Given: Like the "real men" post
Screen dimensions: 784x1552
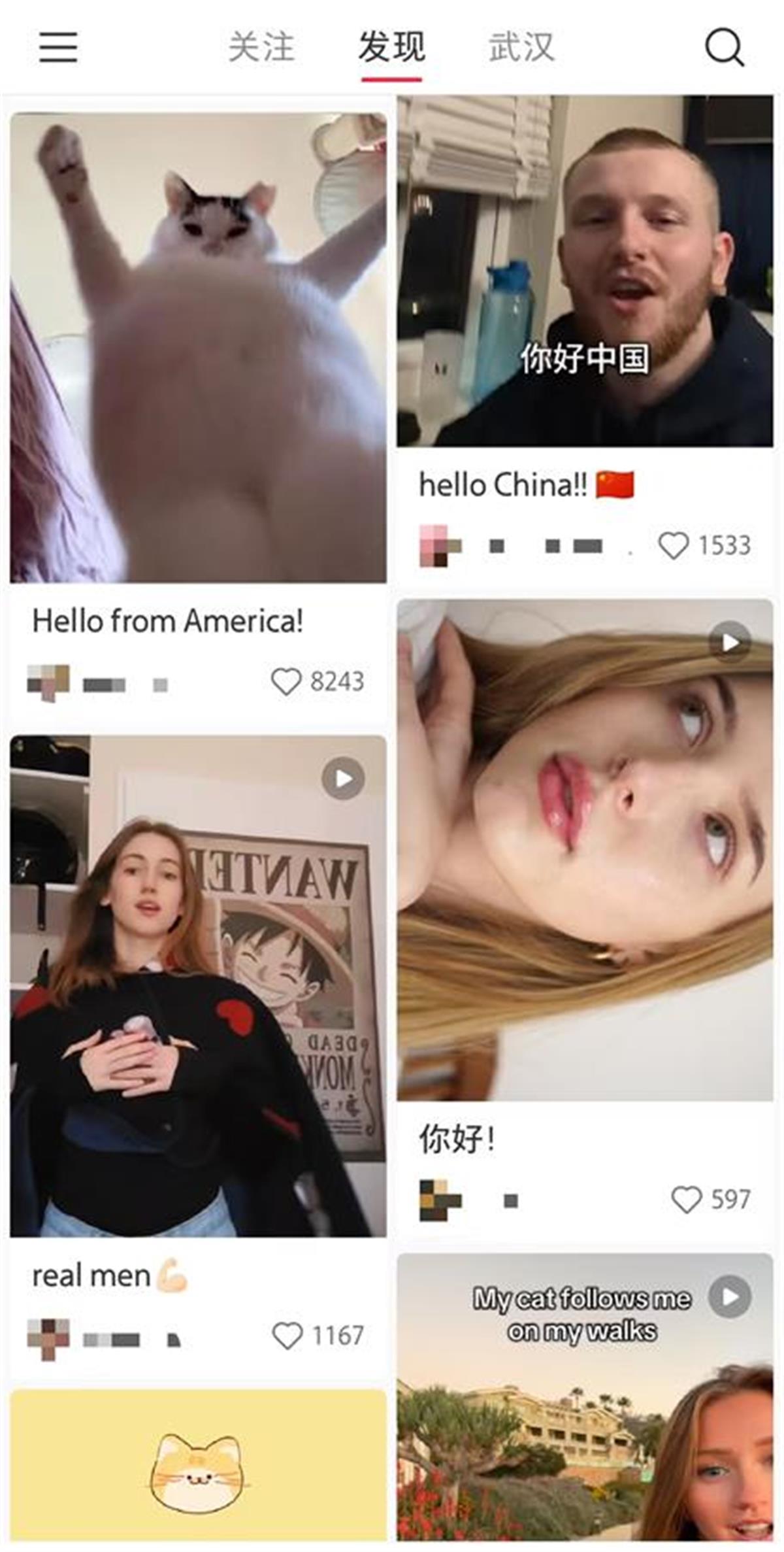Looking at the screenshot, I should pyautogui.click(x=287, y=1335).
